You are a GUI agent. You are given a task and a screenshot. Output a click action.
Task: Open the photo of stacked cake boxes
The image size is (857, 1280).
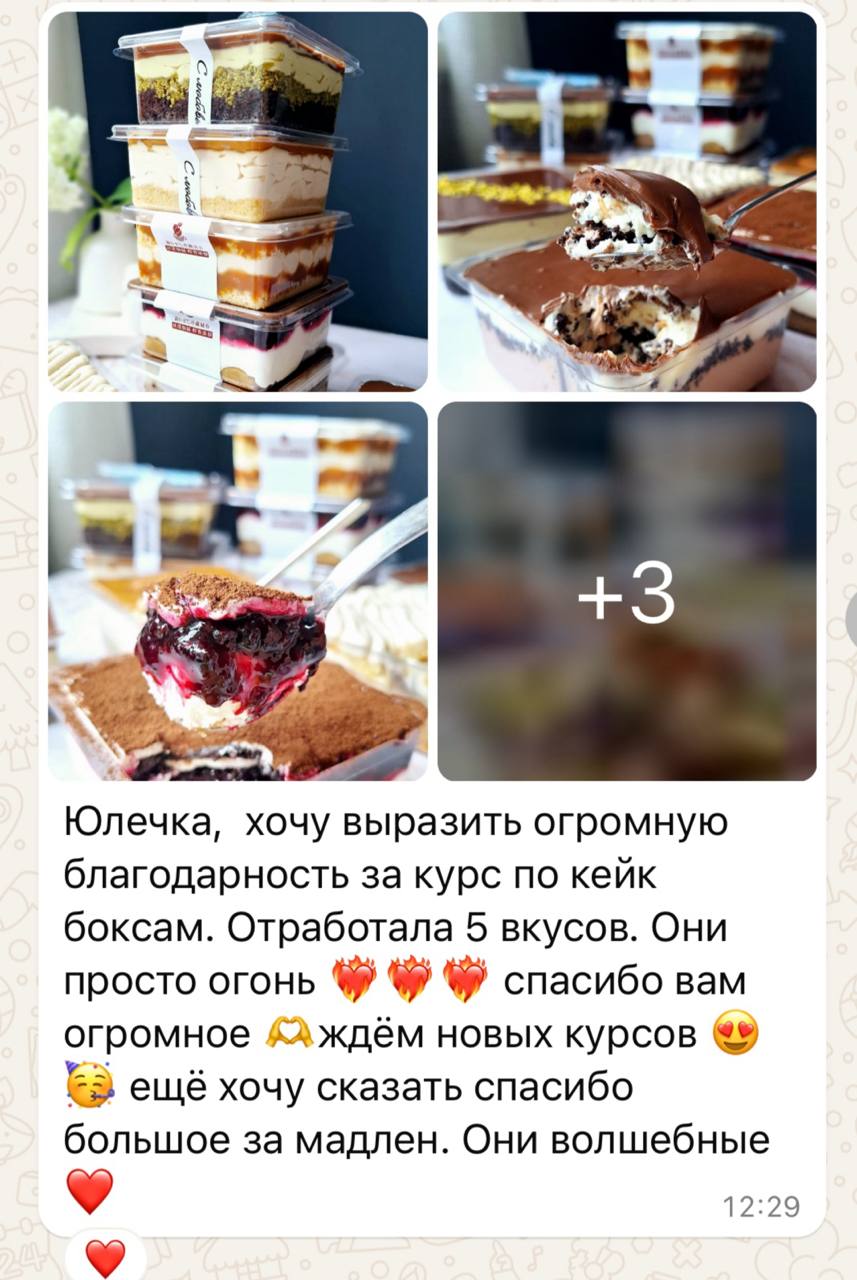coord(238,201)
